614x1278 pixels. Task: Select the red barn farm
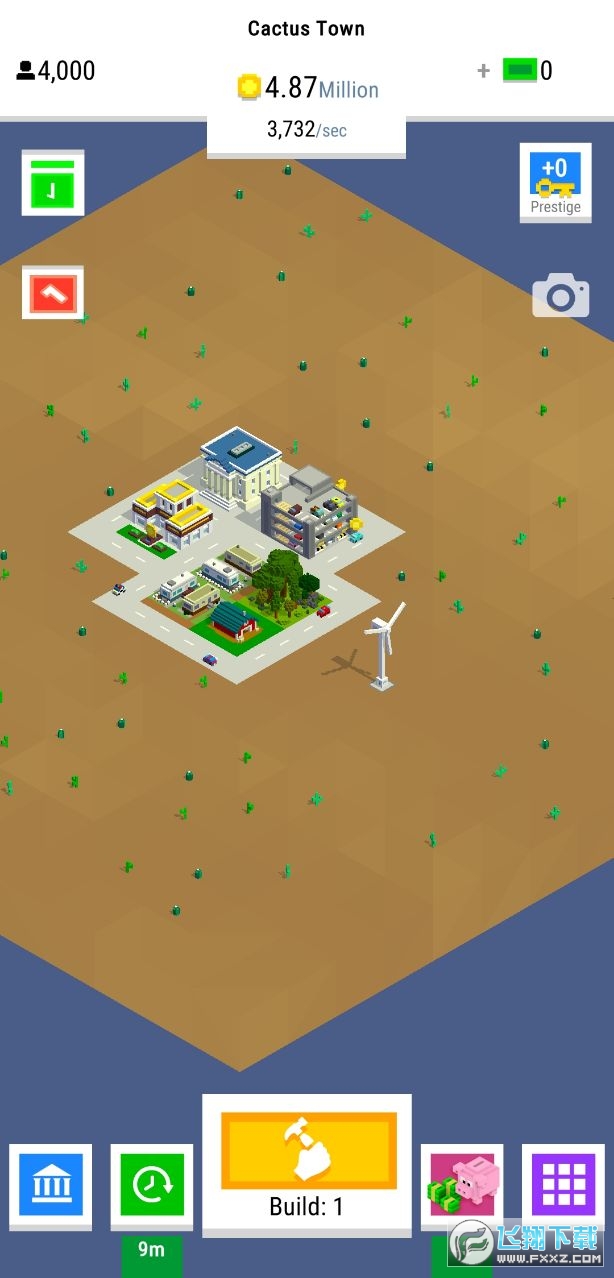[234, 620]
